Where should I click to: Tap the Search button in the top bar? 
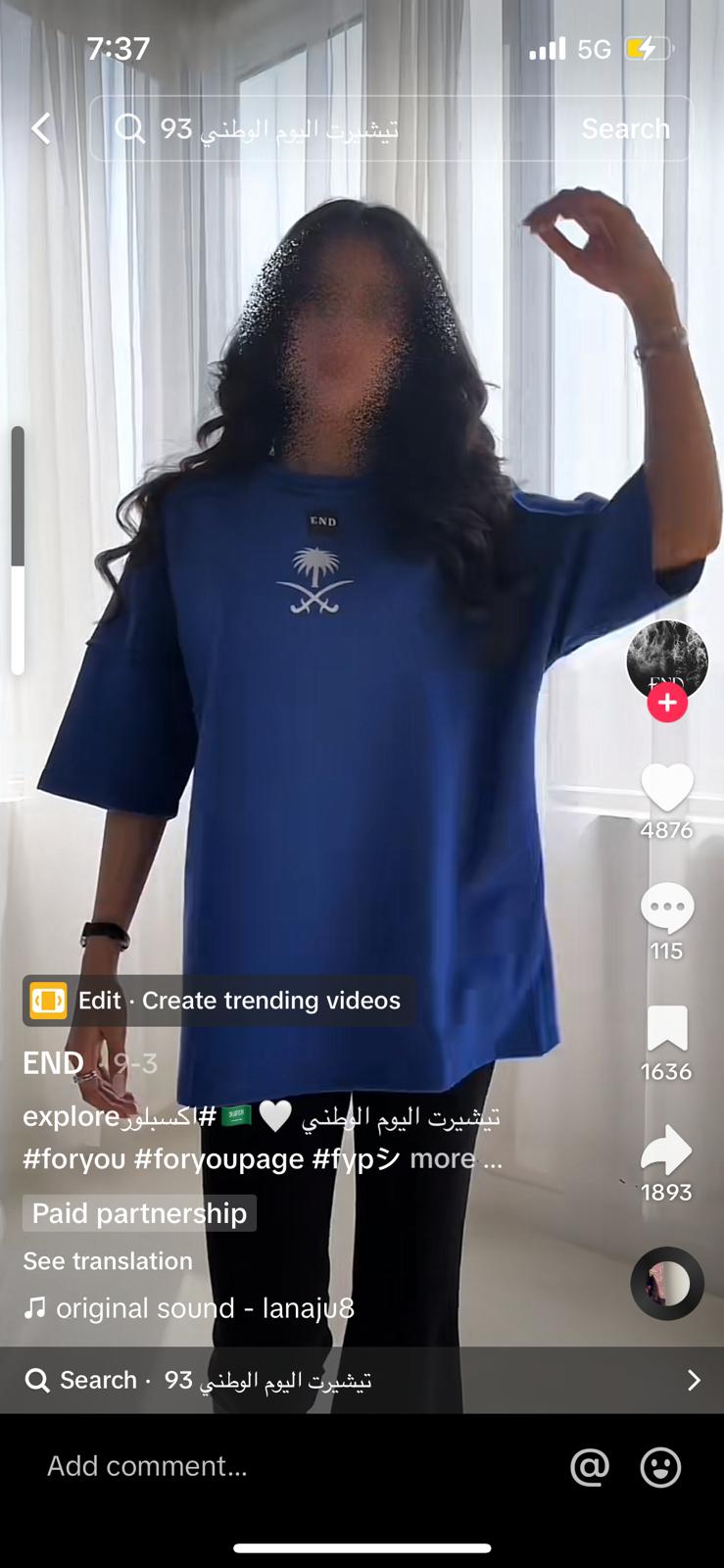coord(625,128)
